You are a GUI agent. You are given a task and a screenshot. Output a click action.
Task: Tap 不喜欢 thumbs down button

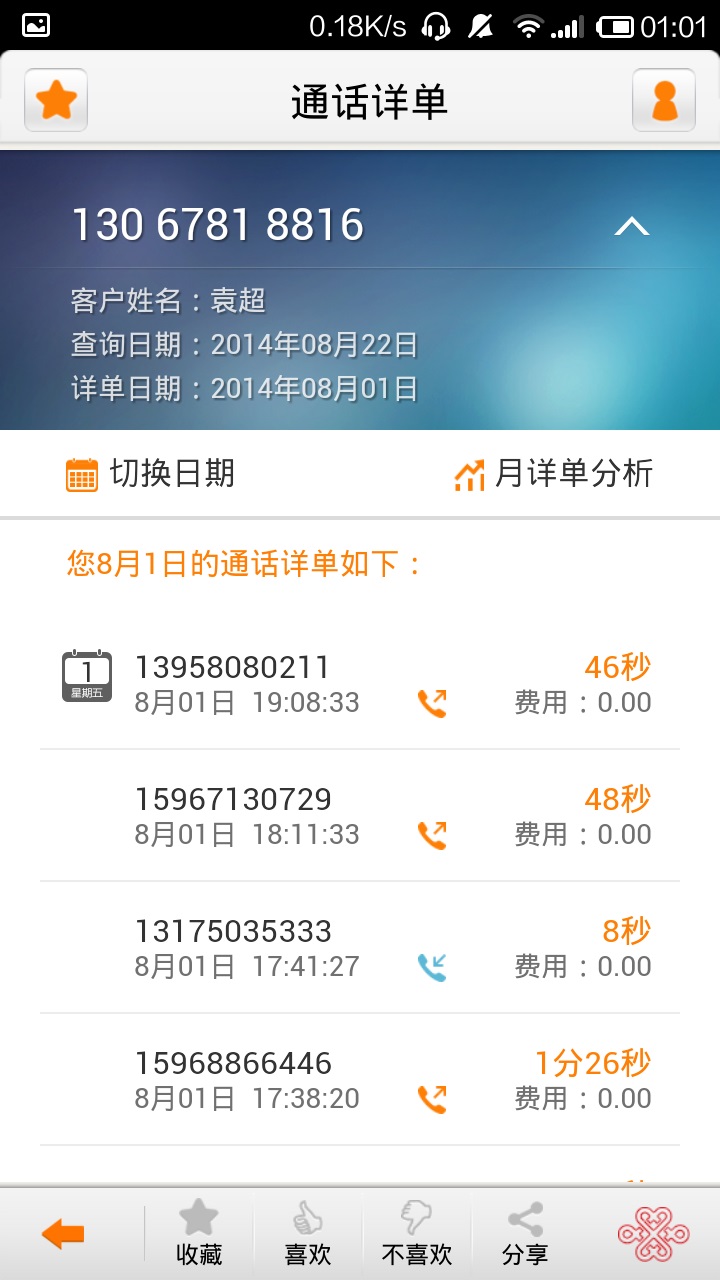(x=417, y=1235)
